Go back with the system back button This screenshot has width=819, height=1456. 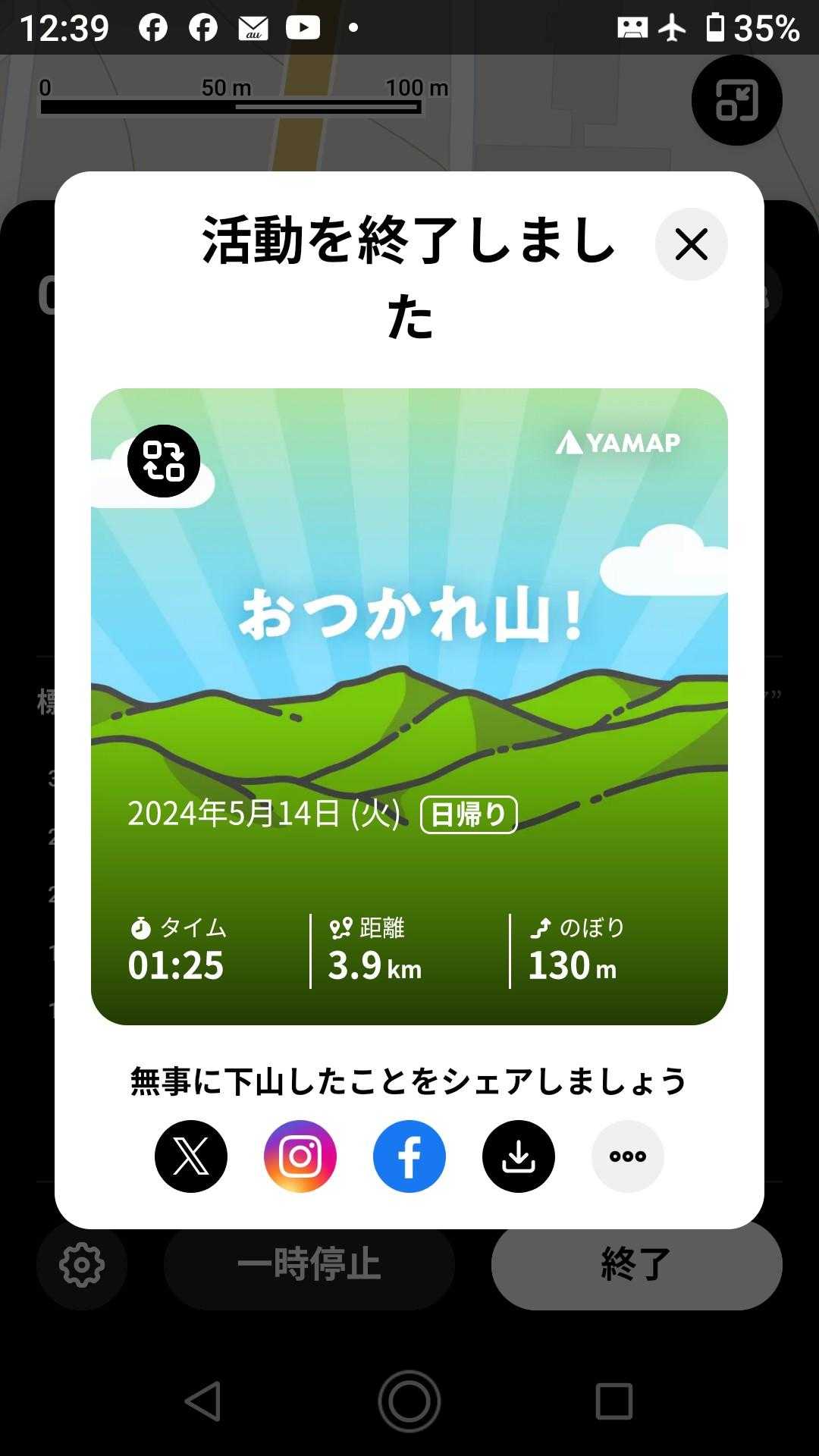[203, 1401]
